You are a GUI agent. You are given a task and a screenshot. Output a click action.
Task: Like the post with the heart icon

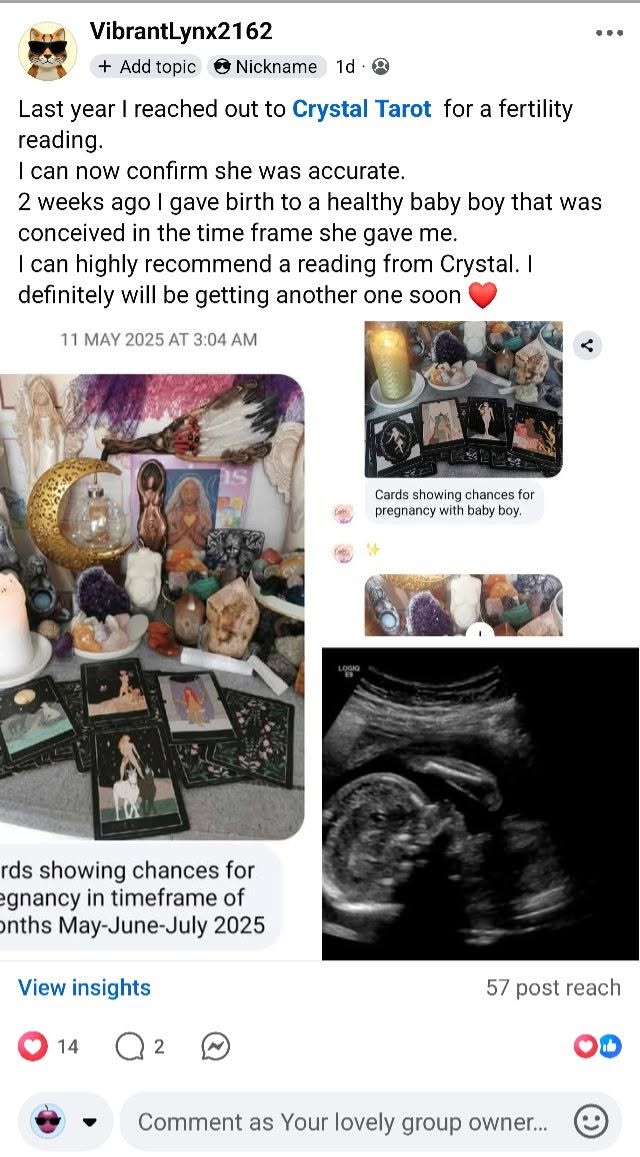point(32,1046)
